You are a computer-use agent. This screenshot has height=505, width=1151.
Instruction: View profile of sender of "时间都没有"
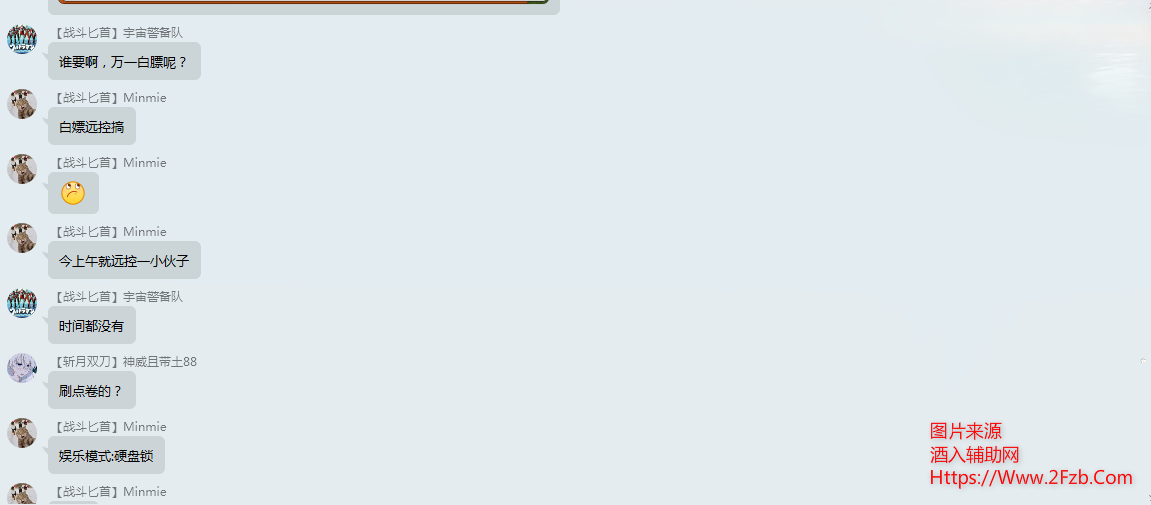(22, 303)
